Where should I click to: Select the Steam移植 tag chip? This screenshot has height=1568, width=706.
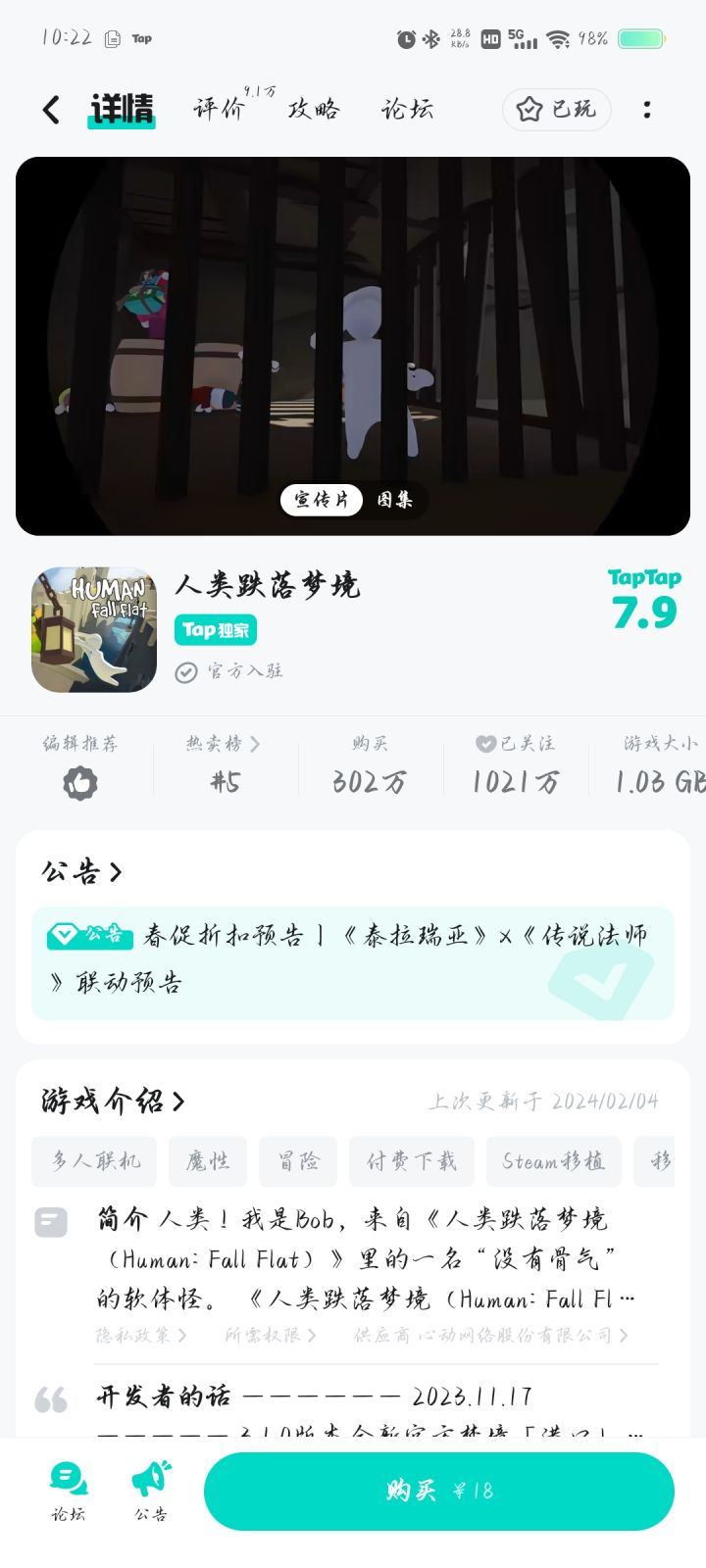[553, 1161]
